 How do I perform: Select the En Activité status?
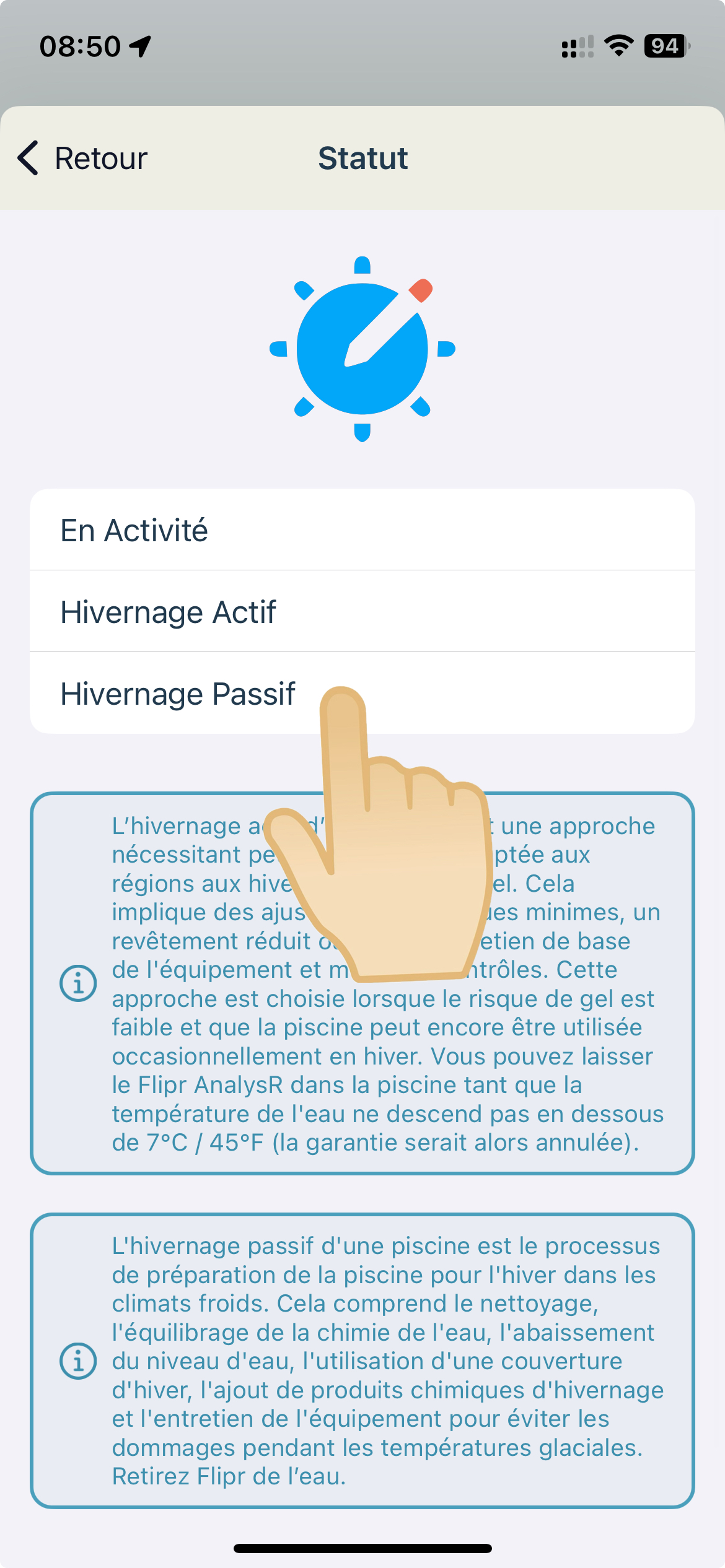pyautogui.click(x=362, y=530)
